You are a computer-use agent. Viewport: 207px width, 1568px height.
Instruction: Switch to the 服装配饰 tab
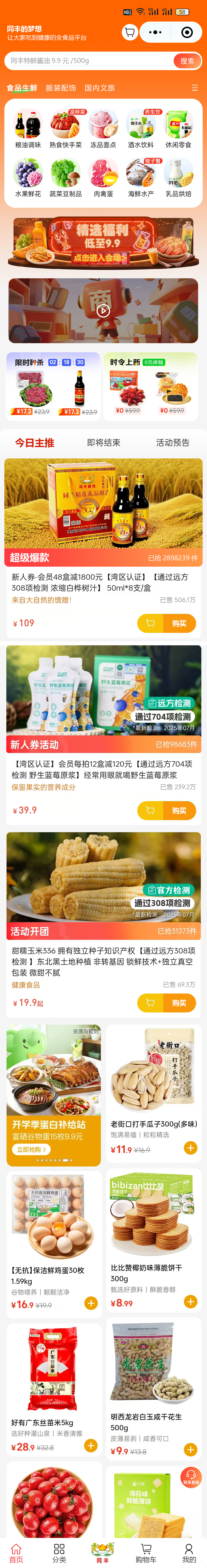point(61,88)
